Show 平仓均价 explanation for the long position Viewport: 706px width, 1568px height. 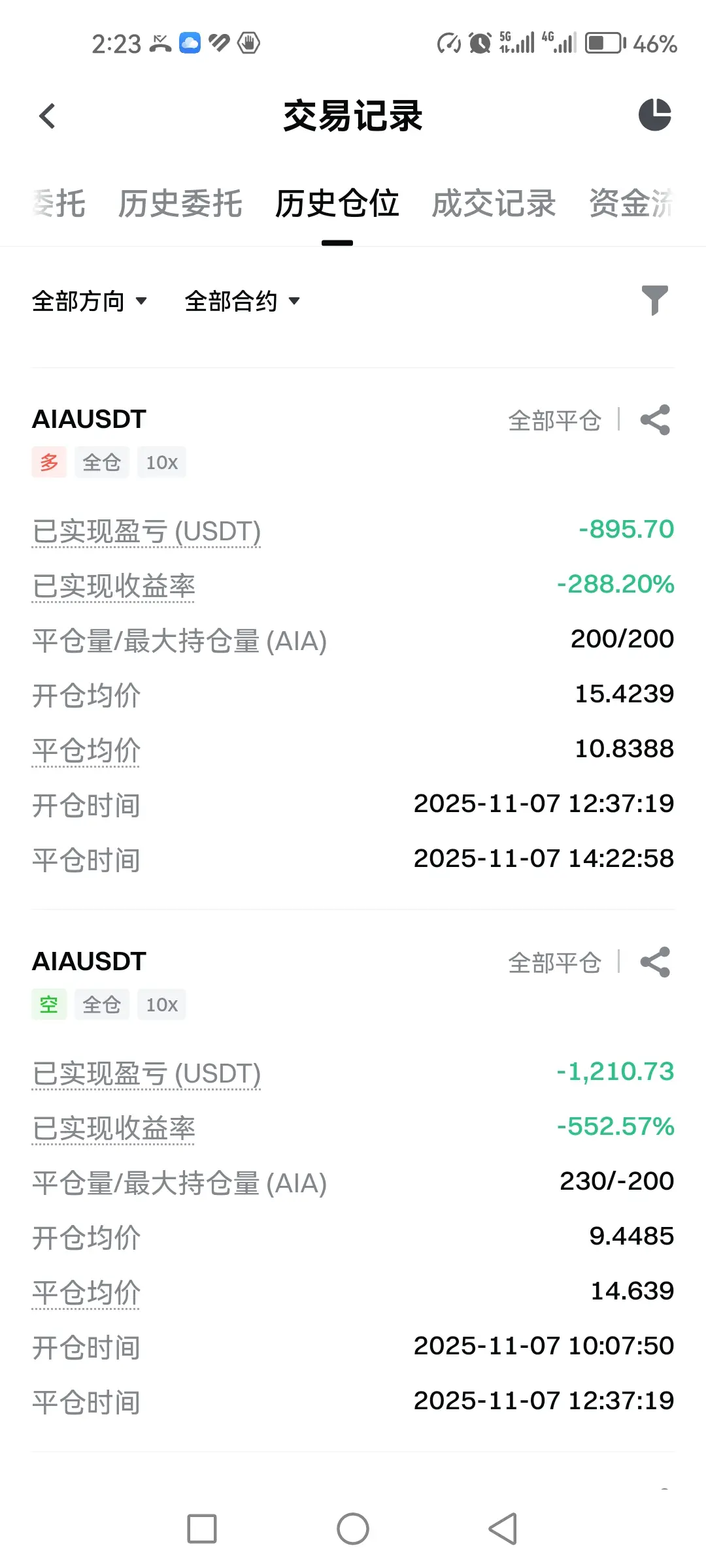(x=86, y=751)
